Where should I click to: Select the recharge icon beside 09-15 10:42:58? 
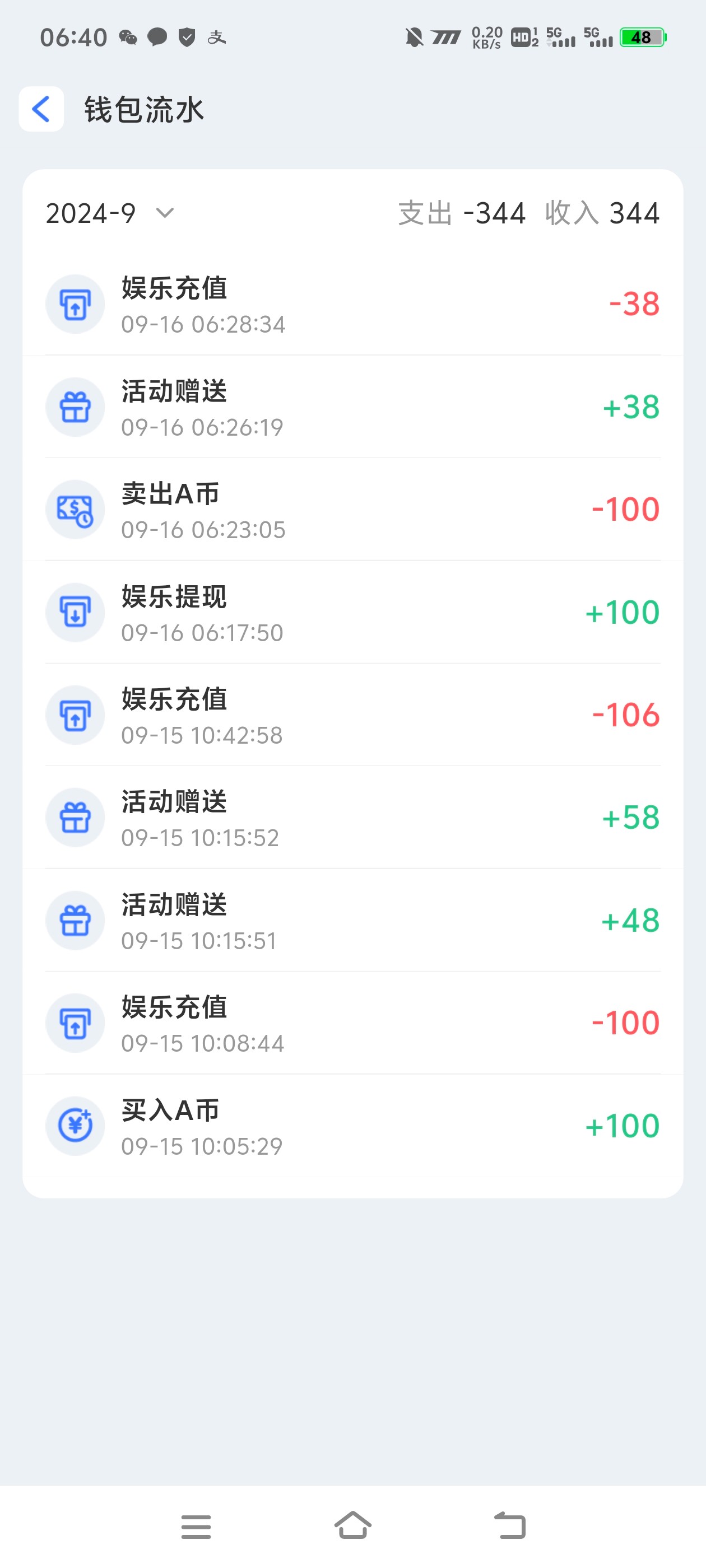coord(75,715)
